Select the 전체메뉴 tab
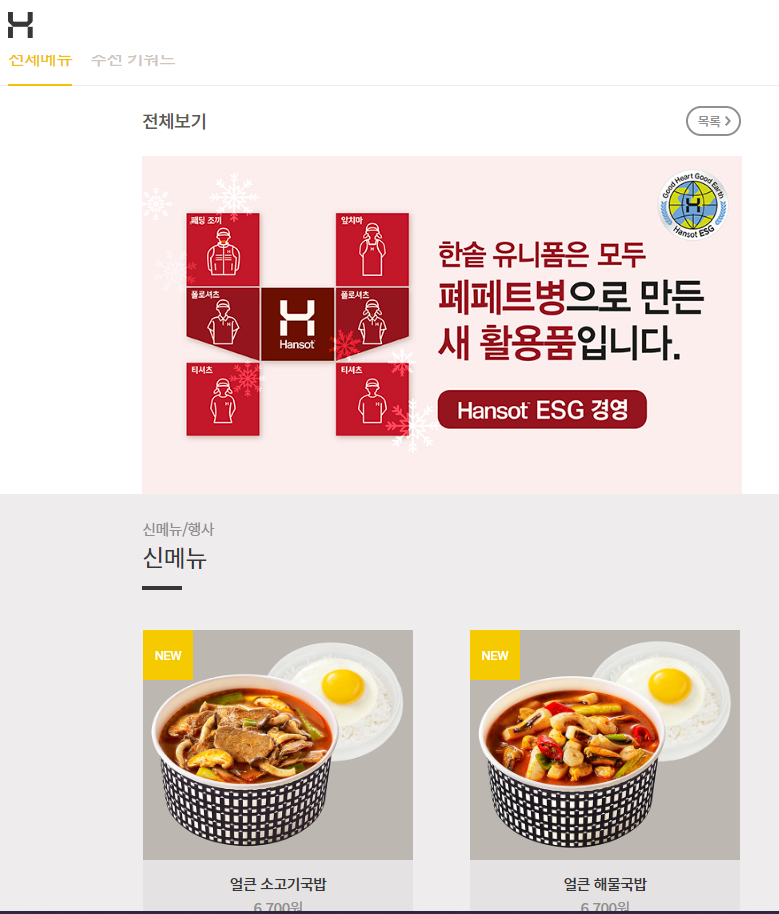 coord(40,60)
